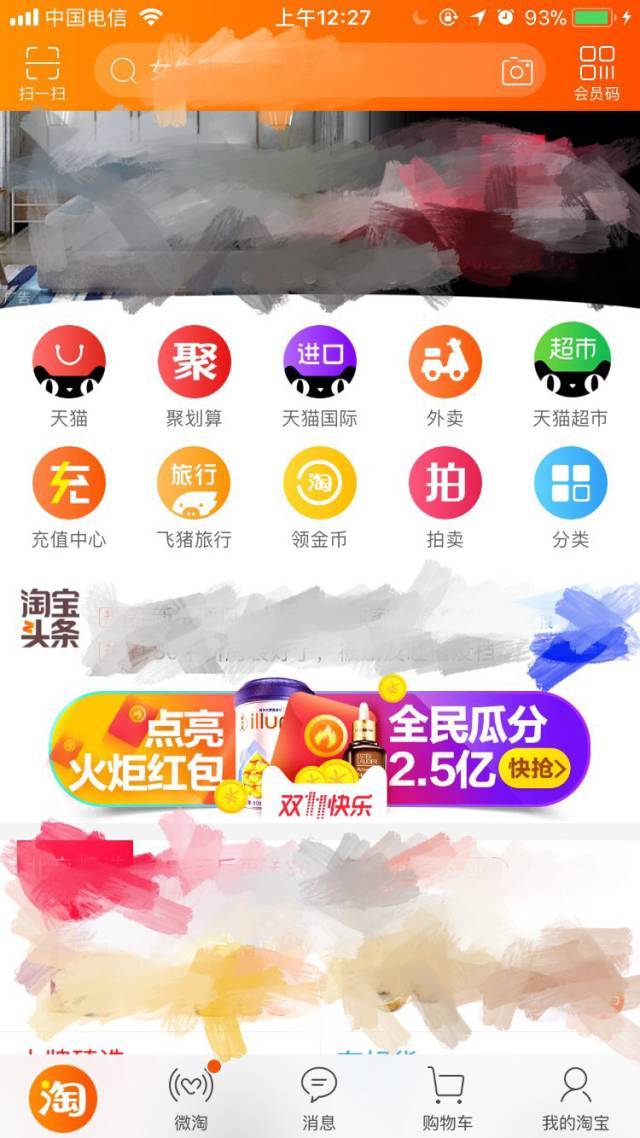Open 外卖 food delivery

click(445, 375)
